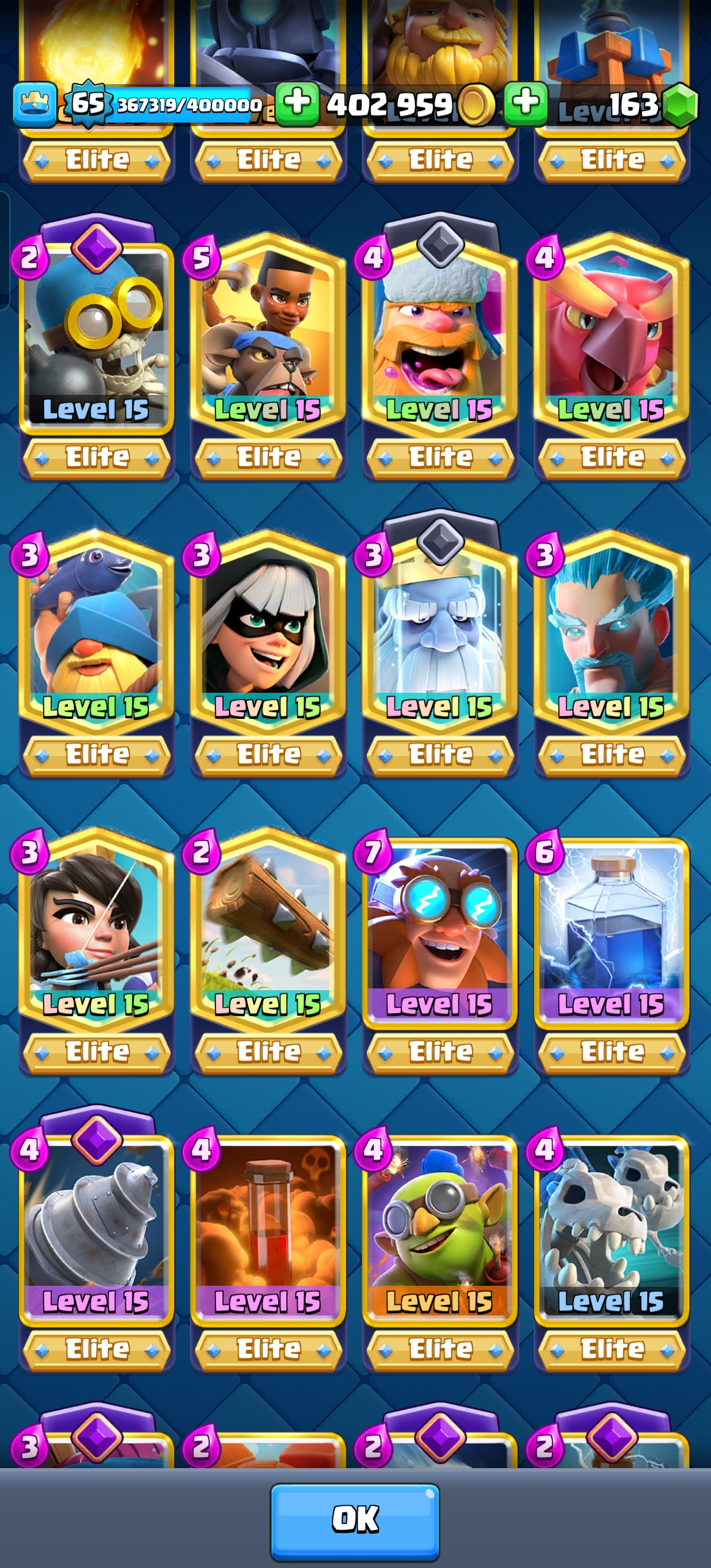This screenshot has height=1568, width=711.
Task: Confirm with the OK button
Action: pos(355,1521)
